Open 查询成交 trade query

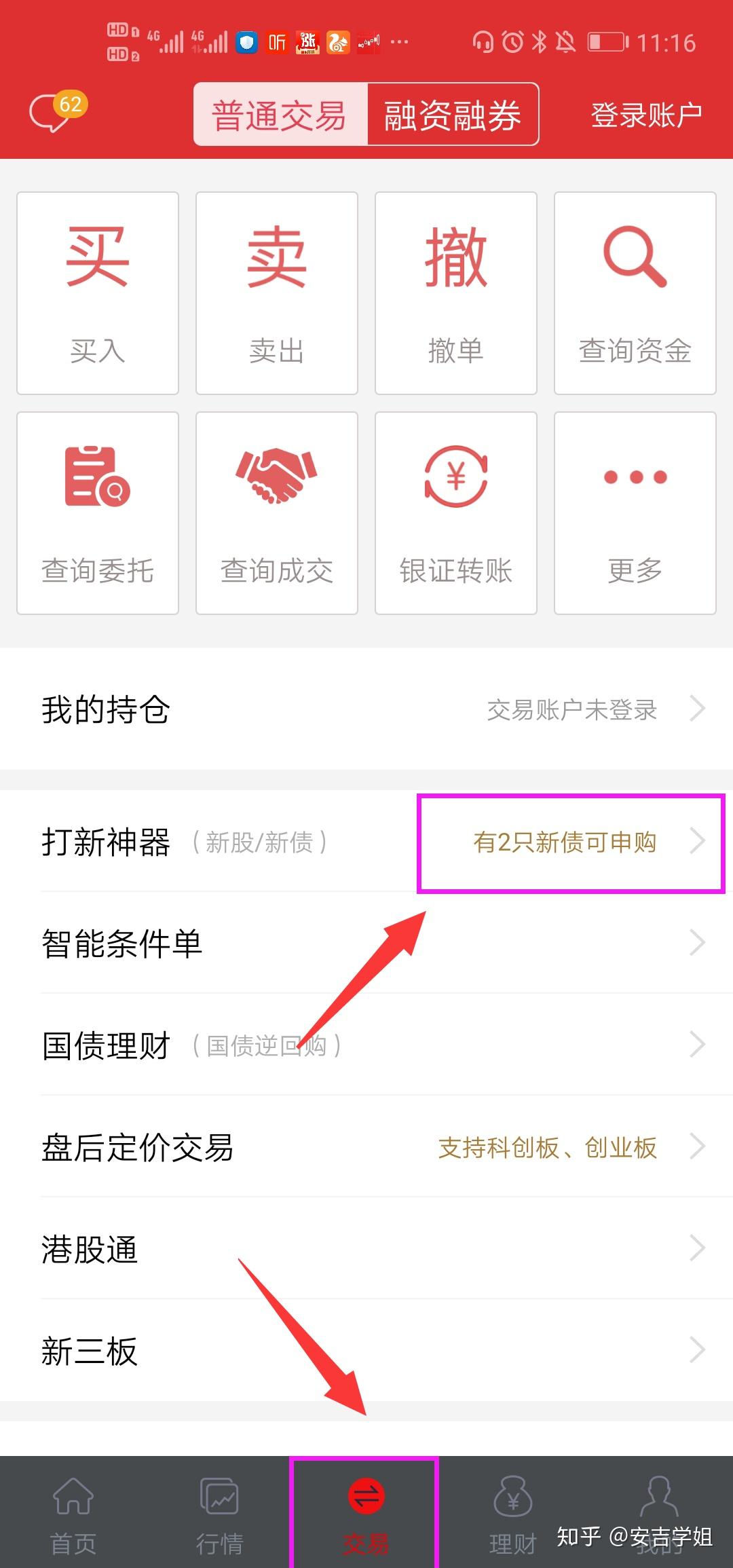[x=277, y=513]
